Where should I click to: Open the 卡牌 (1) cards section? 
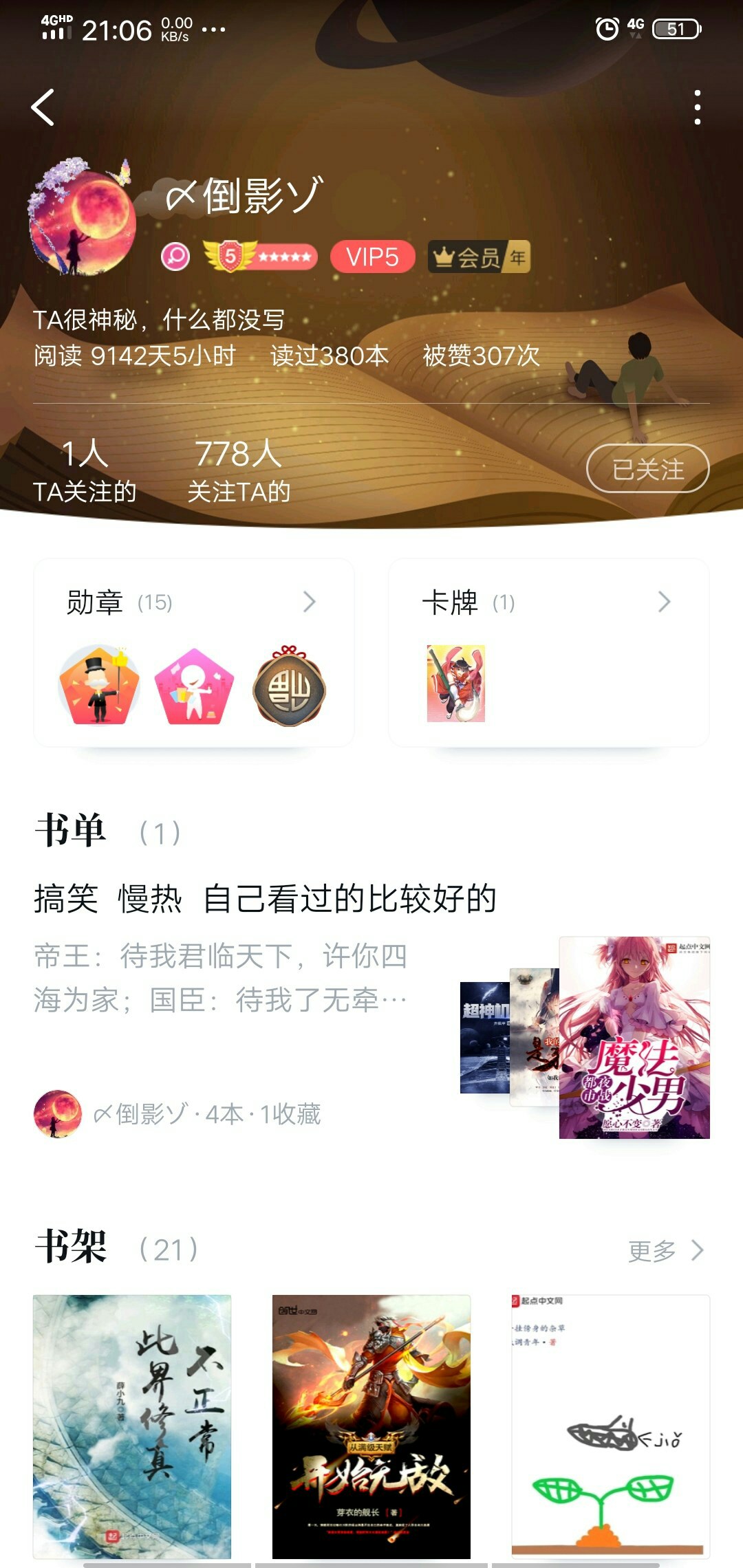pyautogui.click(x=549, y=652)
